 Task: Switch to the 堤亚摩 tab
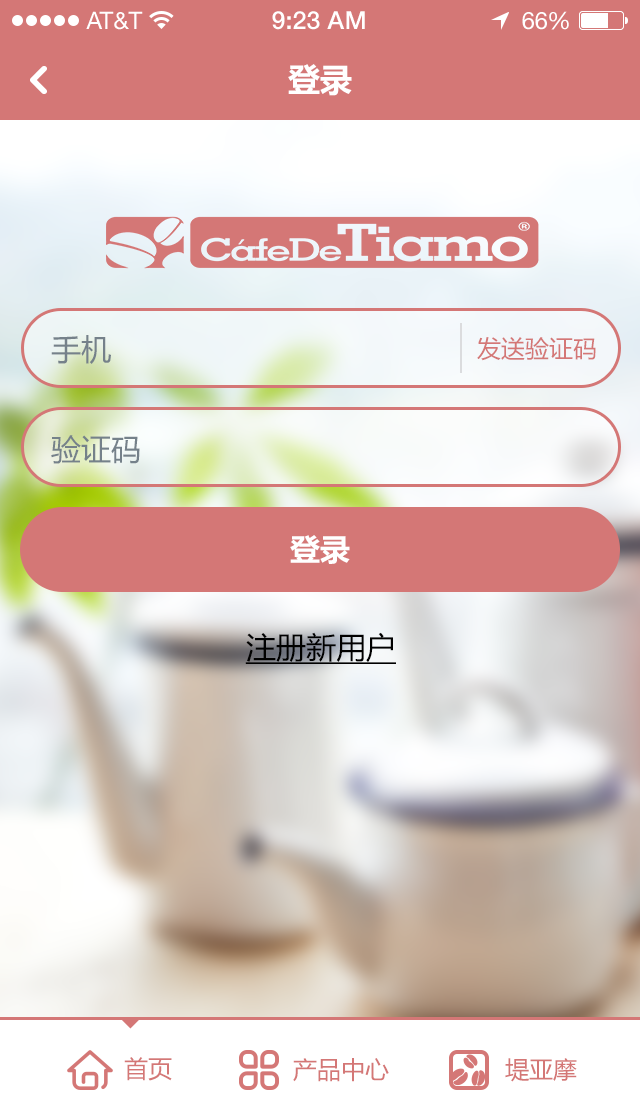tap(513, 1070)
